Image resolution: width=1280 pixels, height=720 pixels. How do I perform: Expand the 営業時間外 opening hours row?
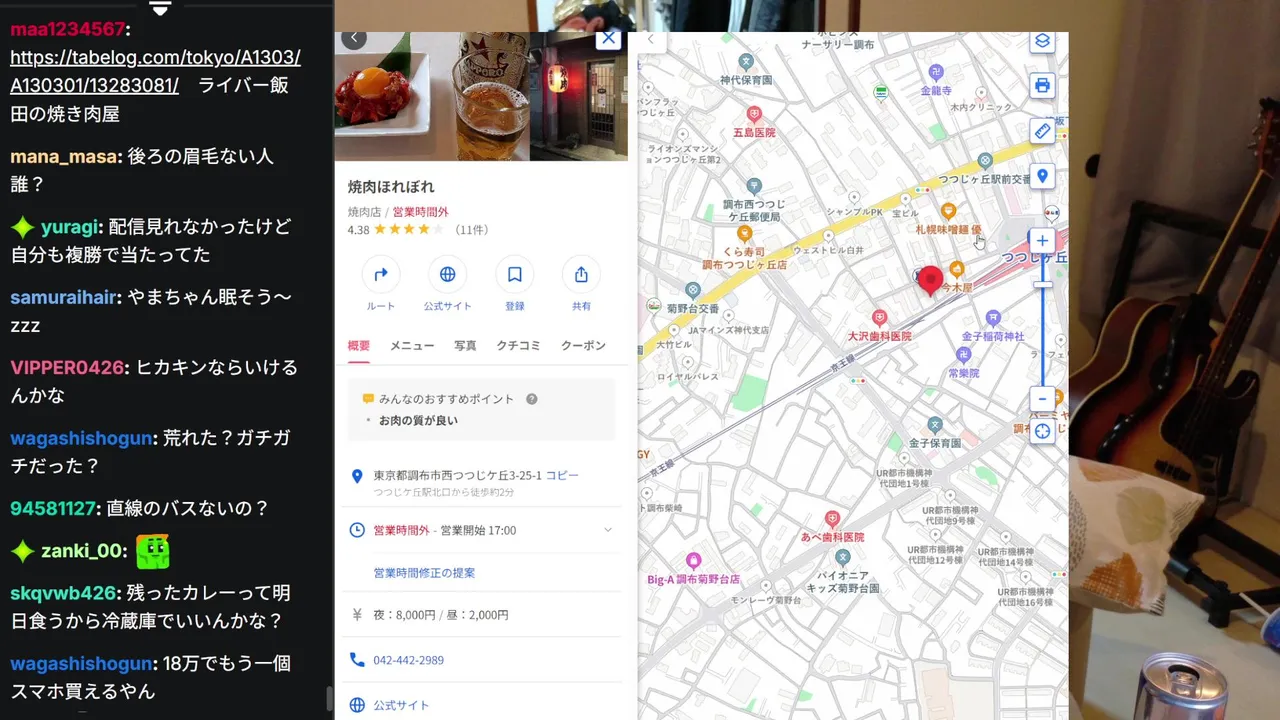point(607,530)
